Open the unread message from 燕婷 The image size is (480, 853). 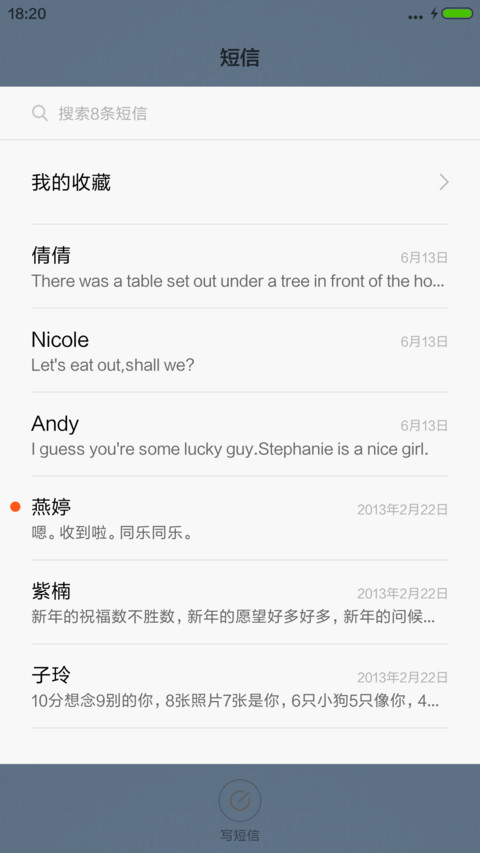coord(239,518)
